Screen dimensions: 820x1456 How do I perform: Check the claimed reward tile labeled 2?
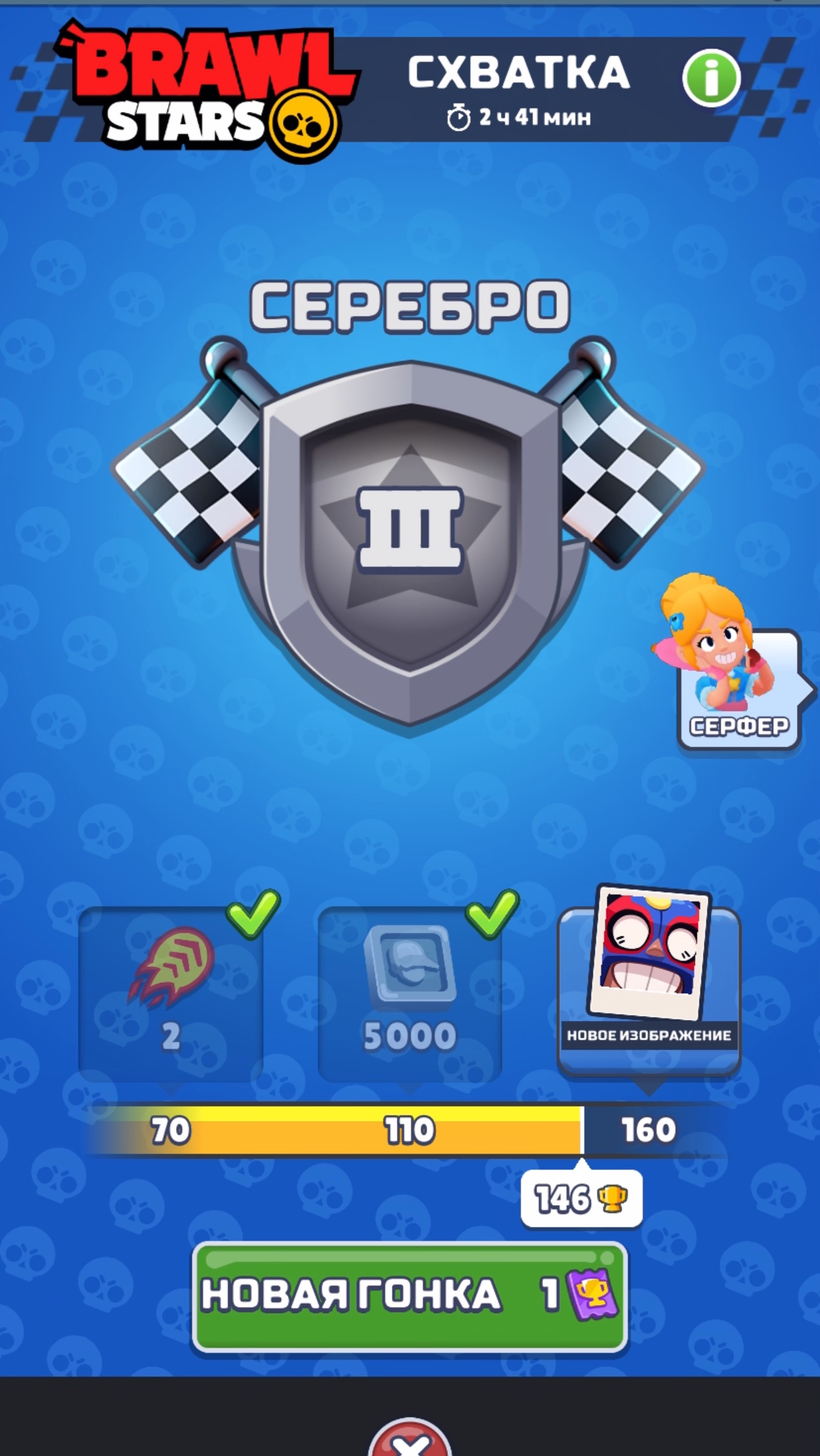click(170, 994)
